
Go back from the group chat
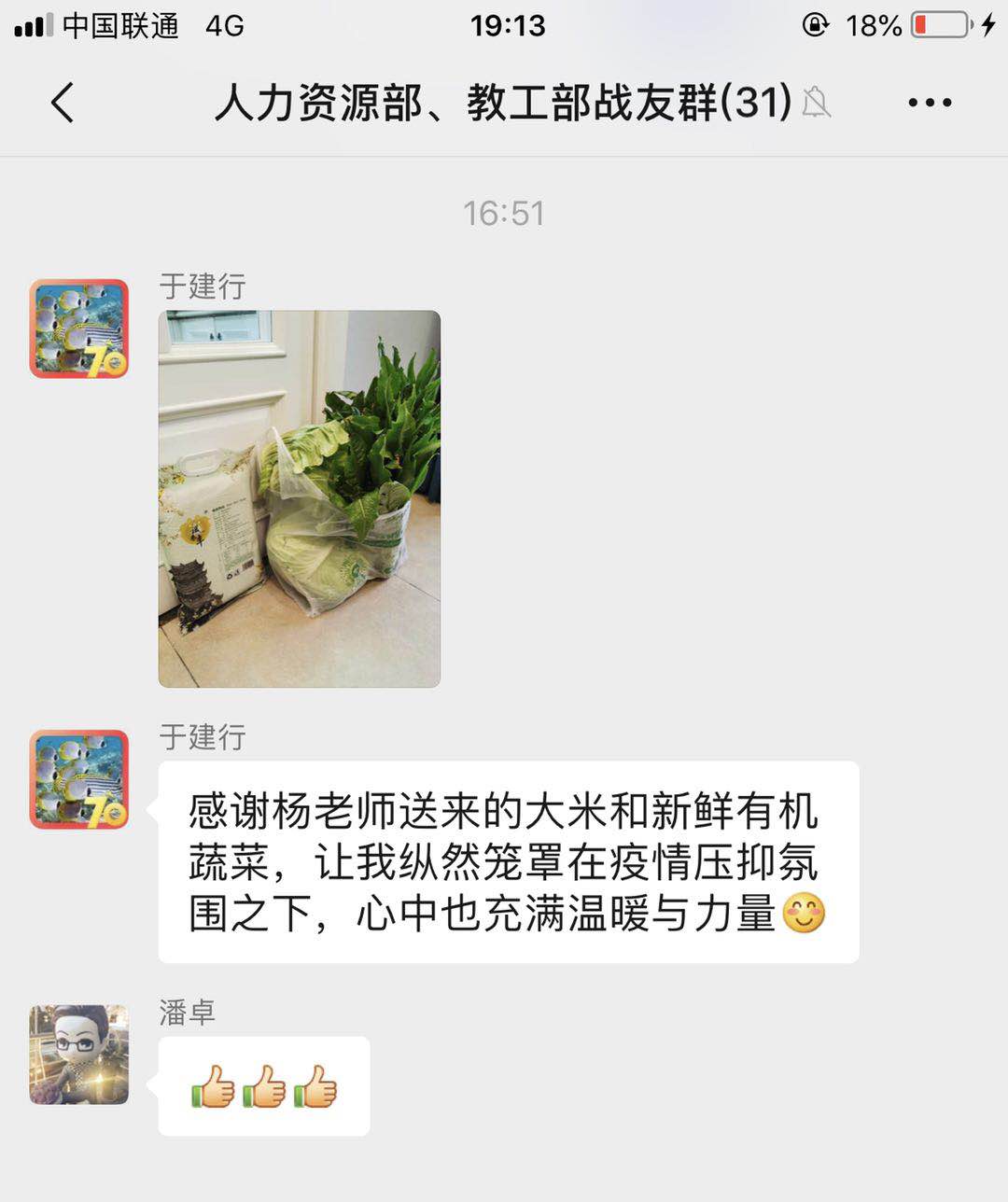tap(63, 102)
